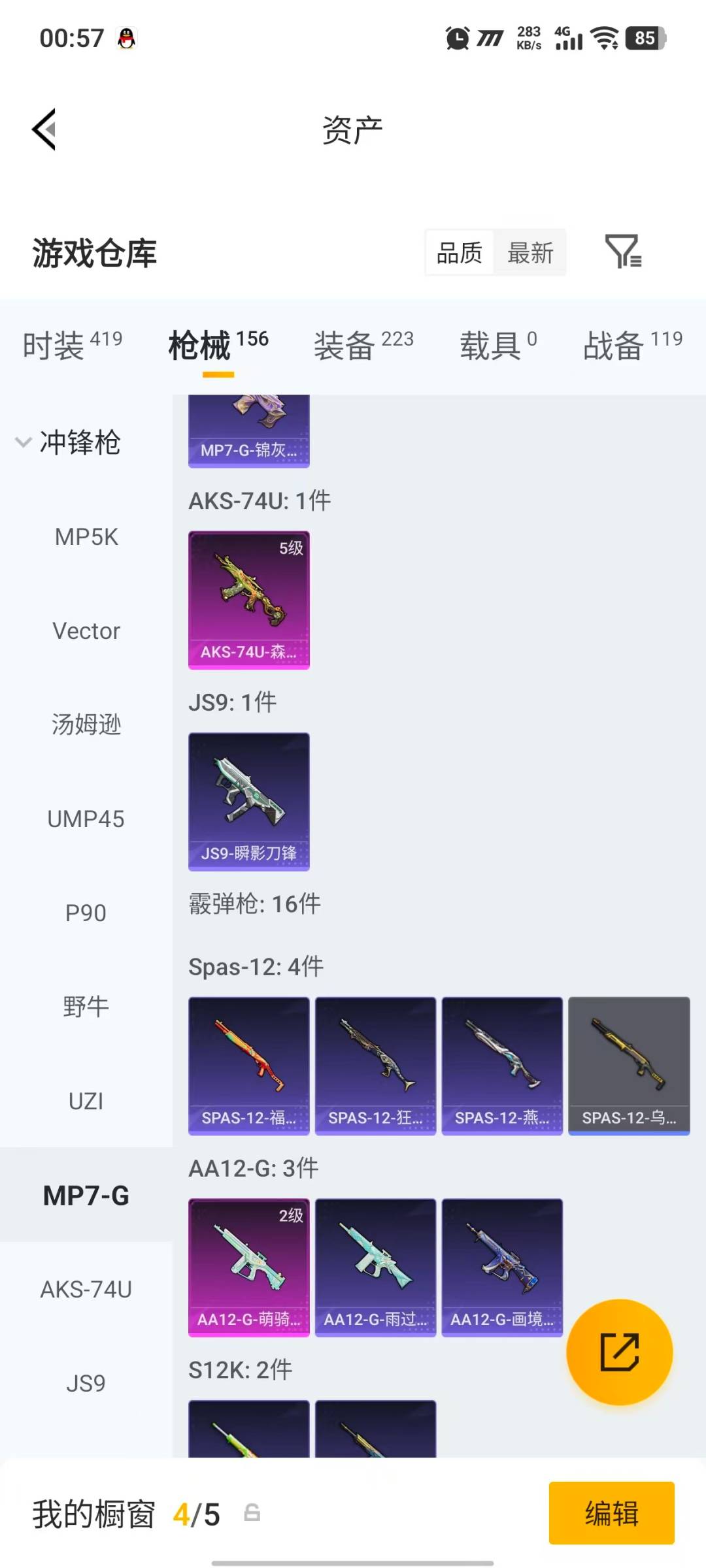Tap the Wi-Fi icon in status bar
The height and width of the screenshot is (1568, 706).
[x=605, y=39]
